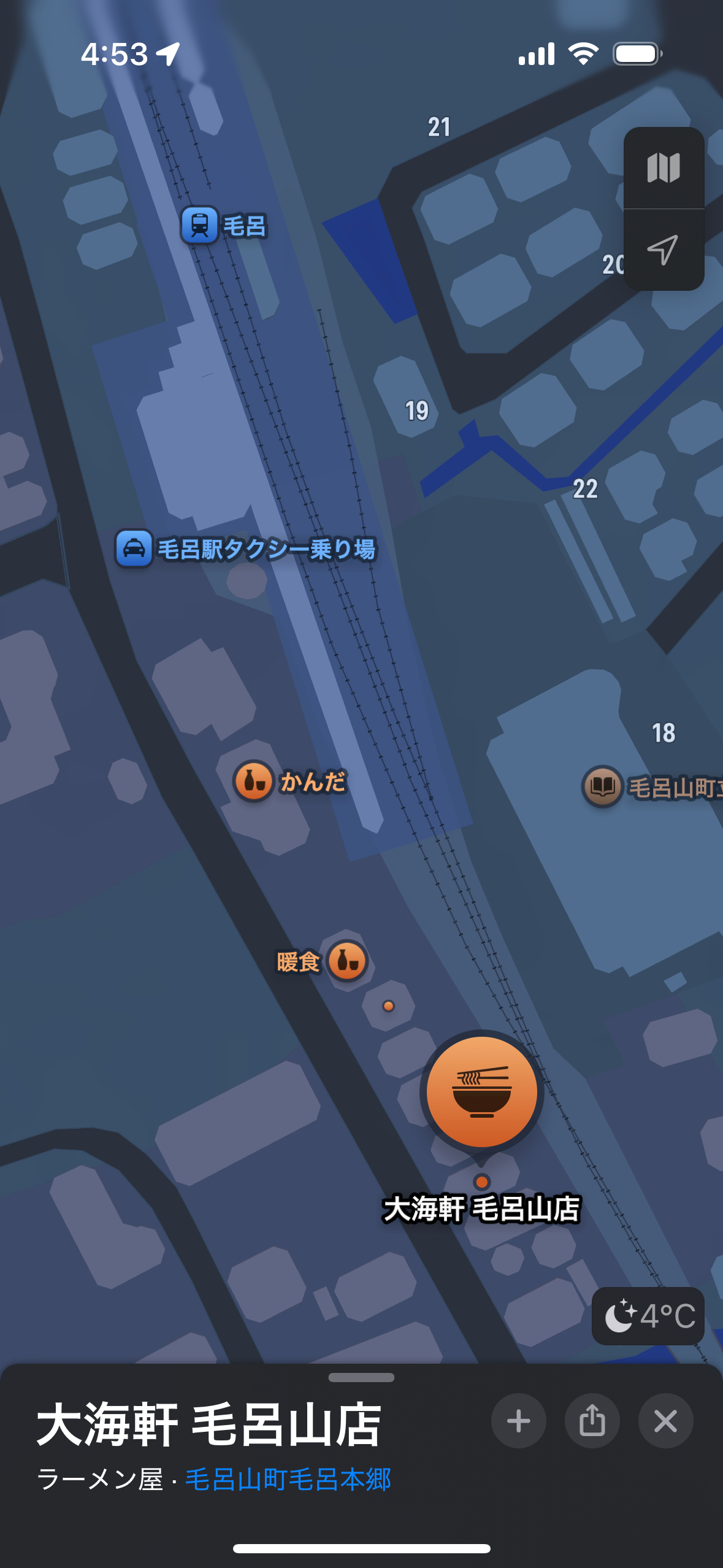Tap the small orange dot marker near 暖食
This screenshot has width=723, height=1568.
point(388,1006)
